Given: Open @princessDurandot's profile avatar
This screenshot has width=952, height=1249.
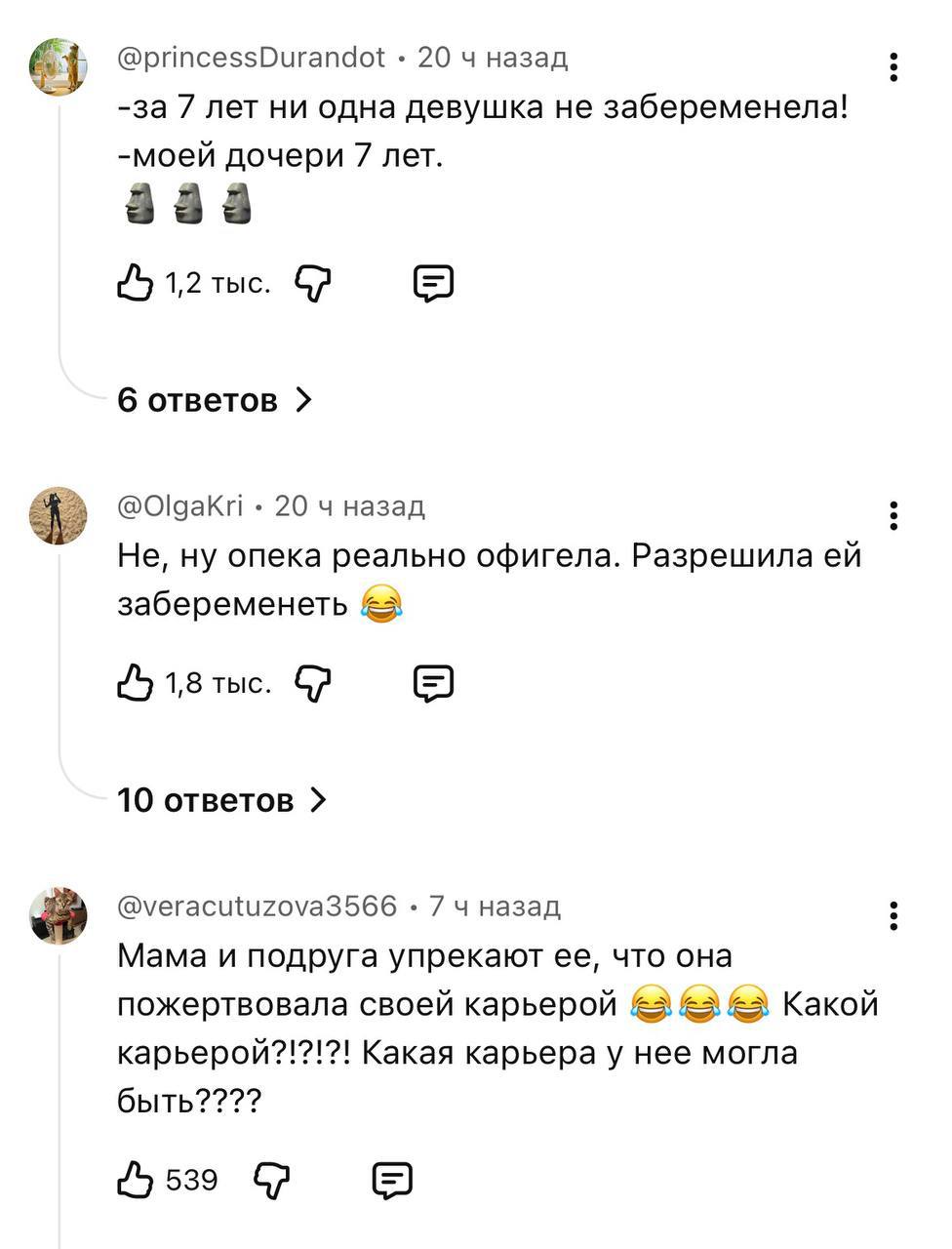Looking at the screenshot, I should (x=59, y=67).
